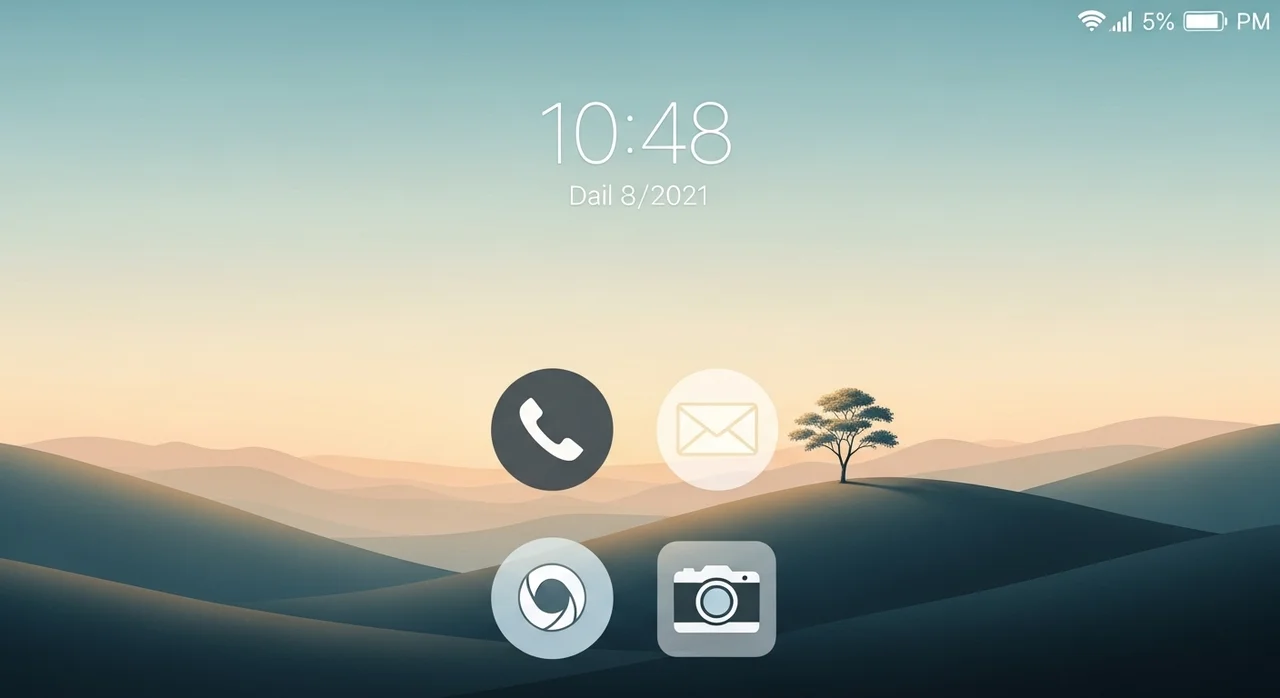Open the browser app with swirl icon

tap(552, 598)
